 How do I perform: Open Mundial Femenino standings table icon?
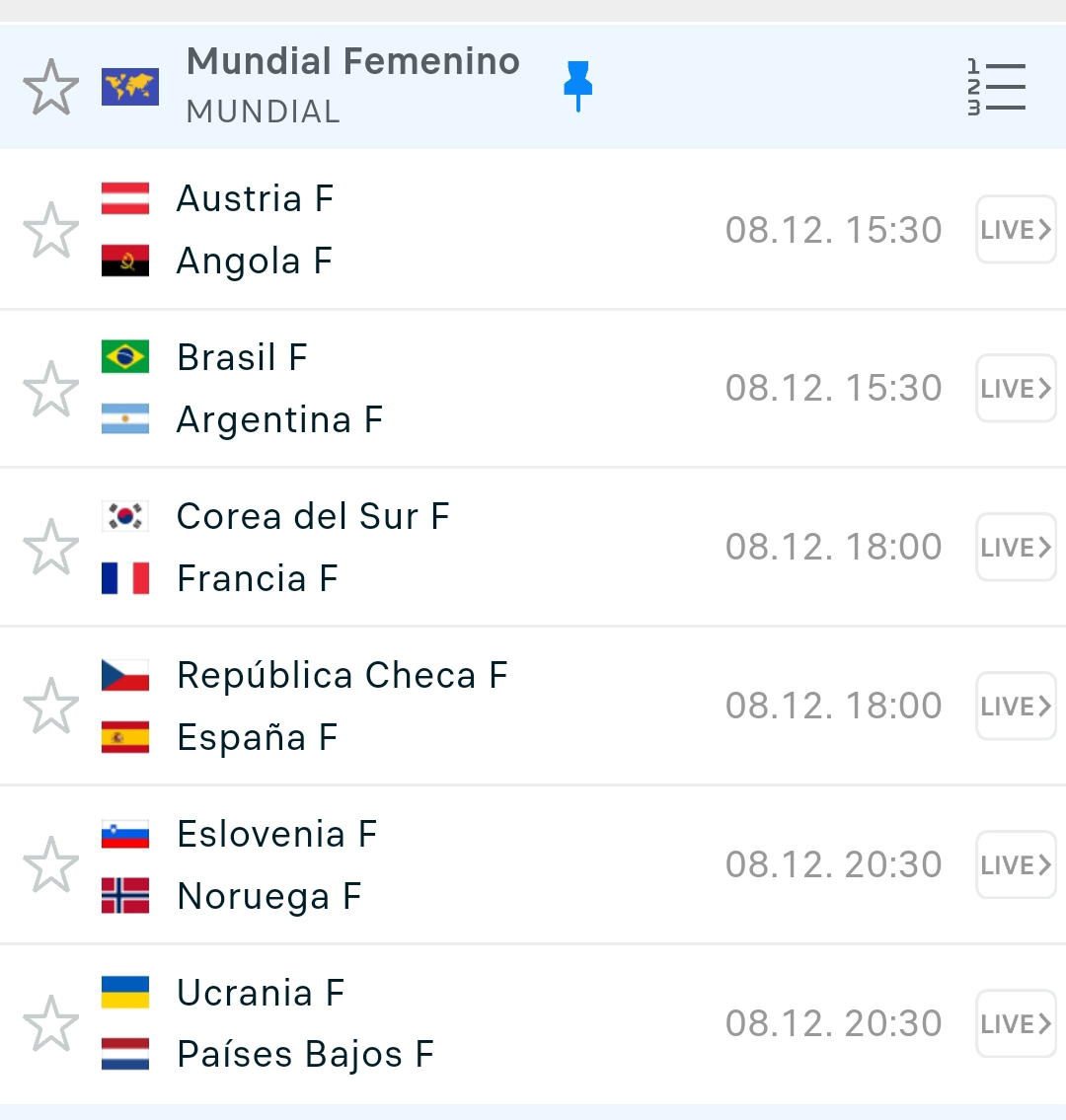click(995, 87)
